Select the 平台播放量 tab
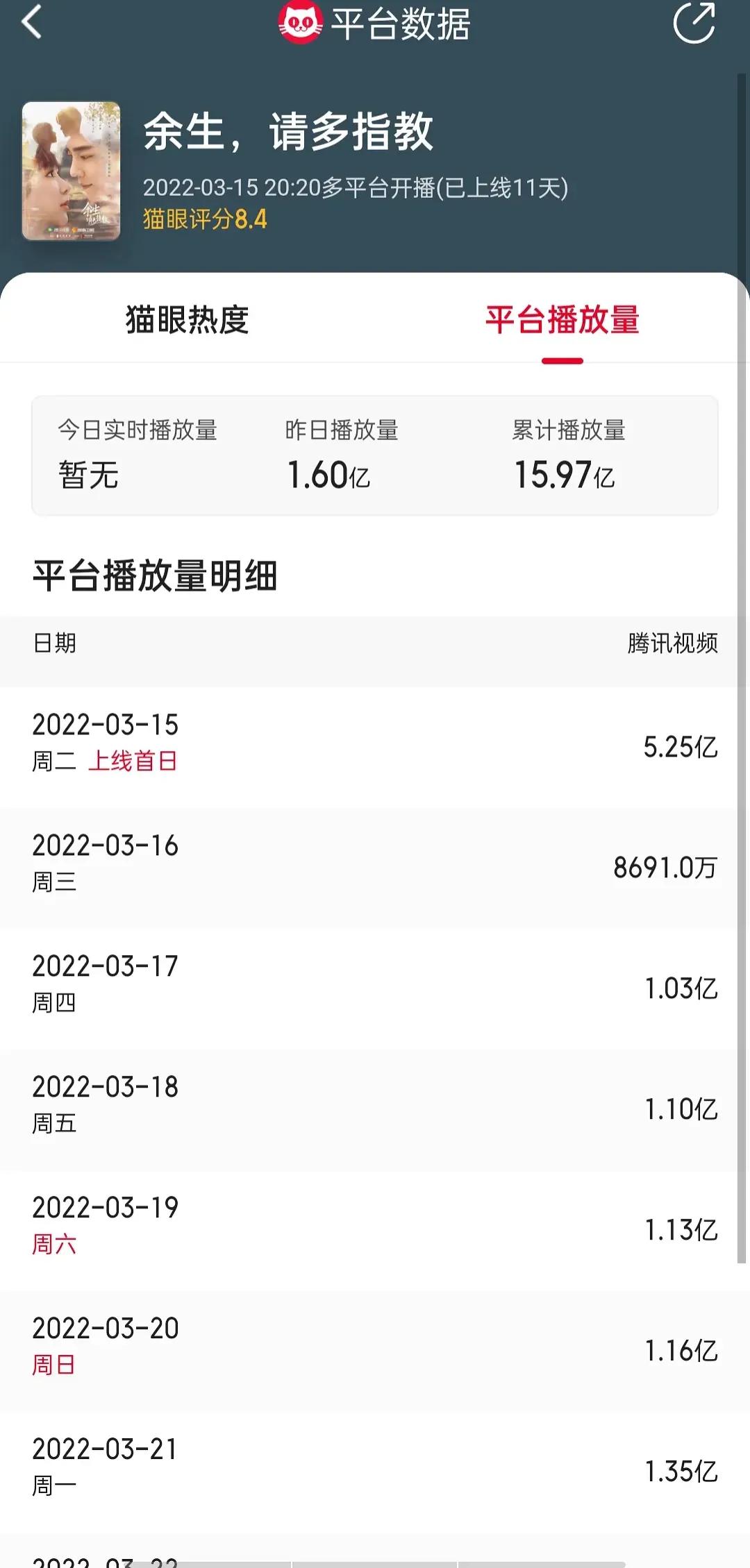The width and height of the screenshot is (750, 1568). pos(562,321)
